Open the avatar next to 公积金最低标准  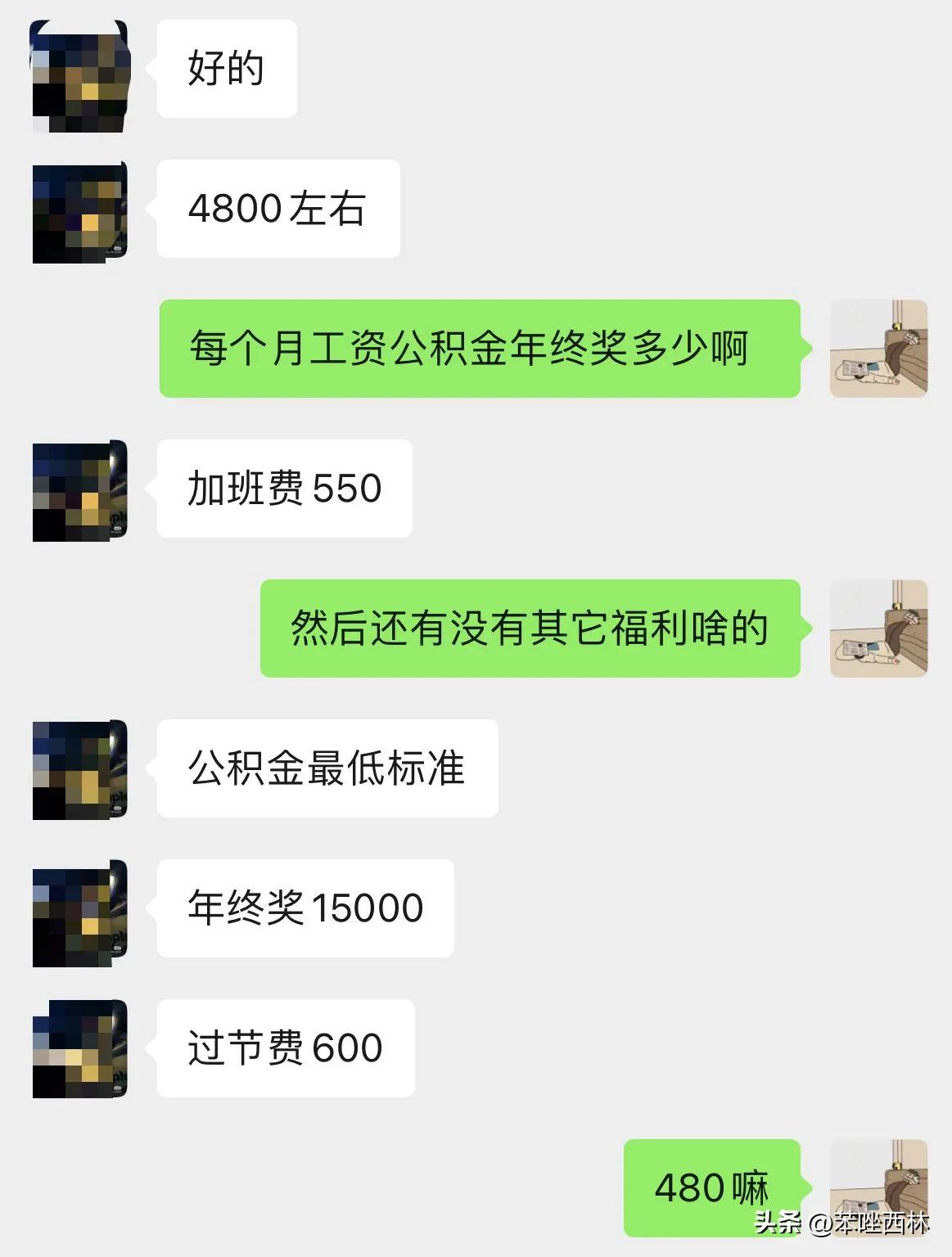pos(79,769)
